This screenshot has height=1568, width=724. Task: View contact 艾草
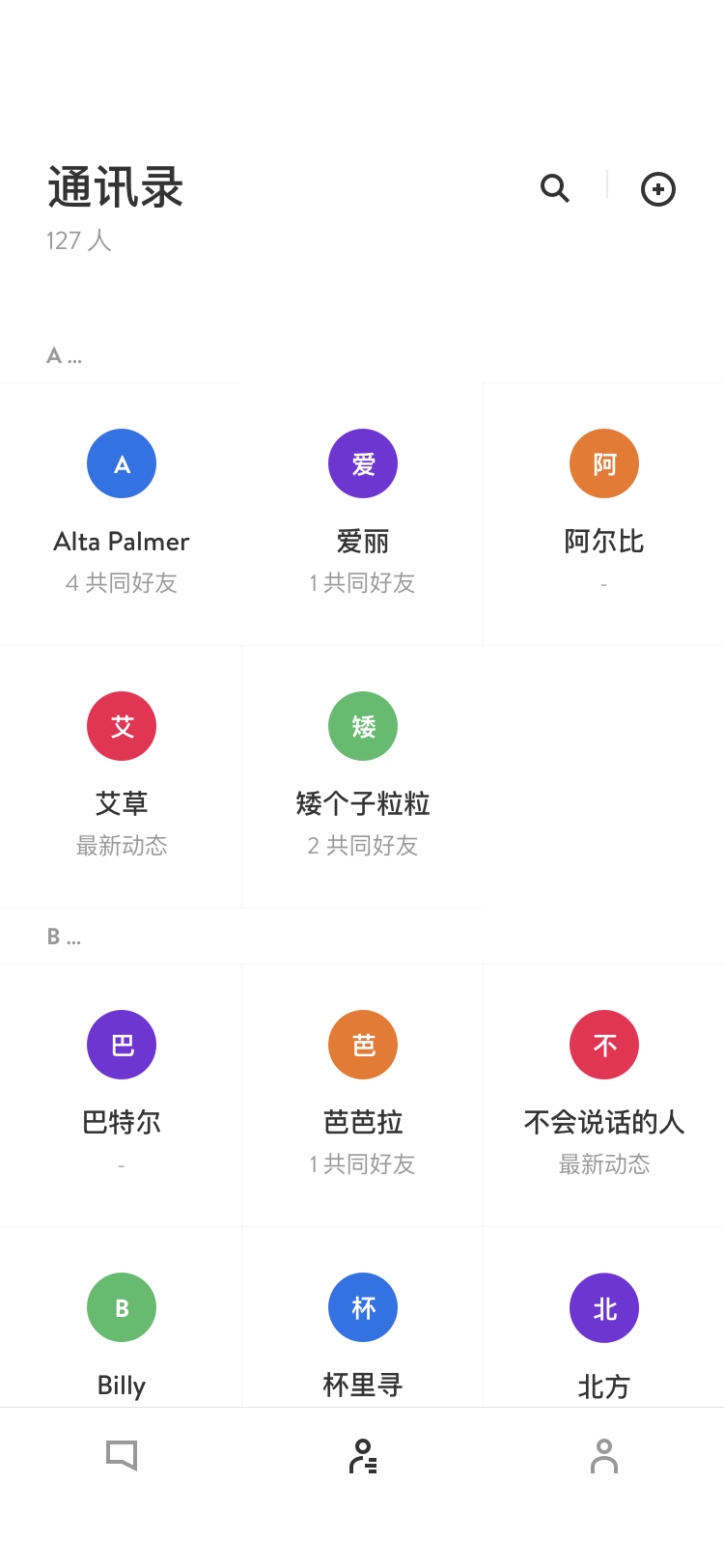(121, 776)
